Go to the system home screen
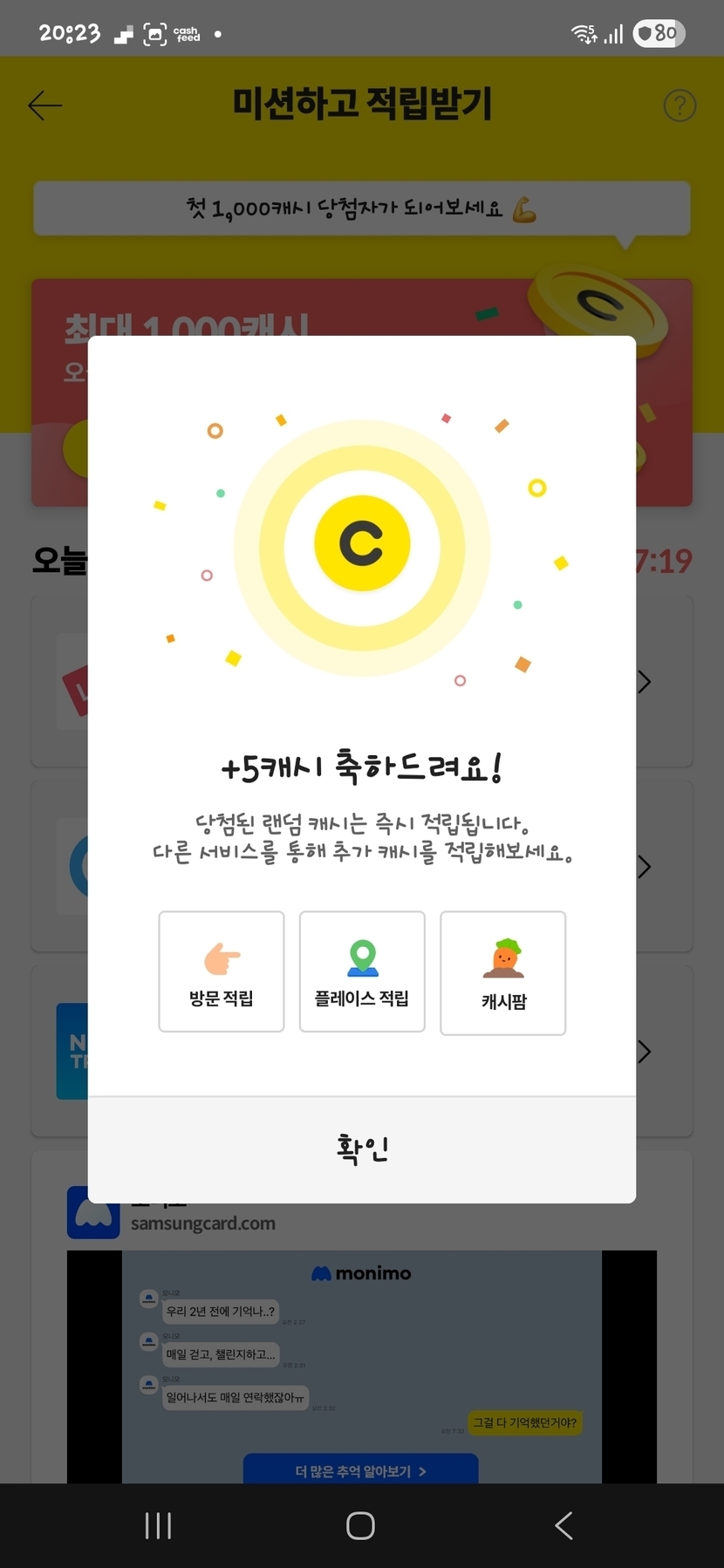The width and height of the screenshot is (724, 1568). (x=360, y=1525)
